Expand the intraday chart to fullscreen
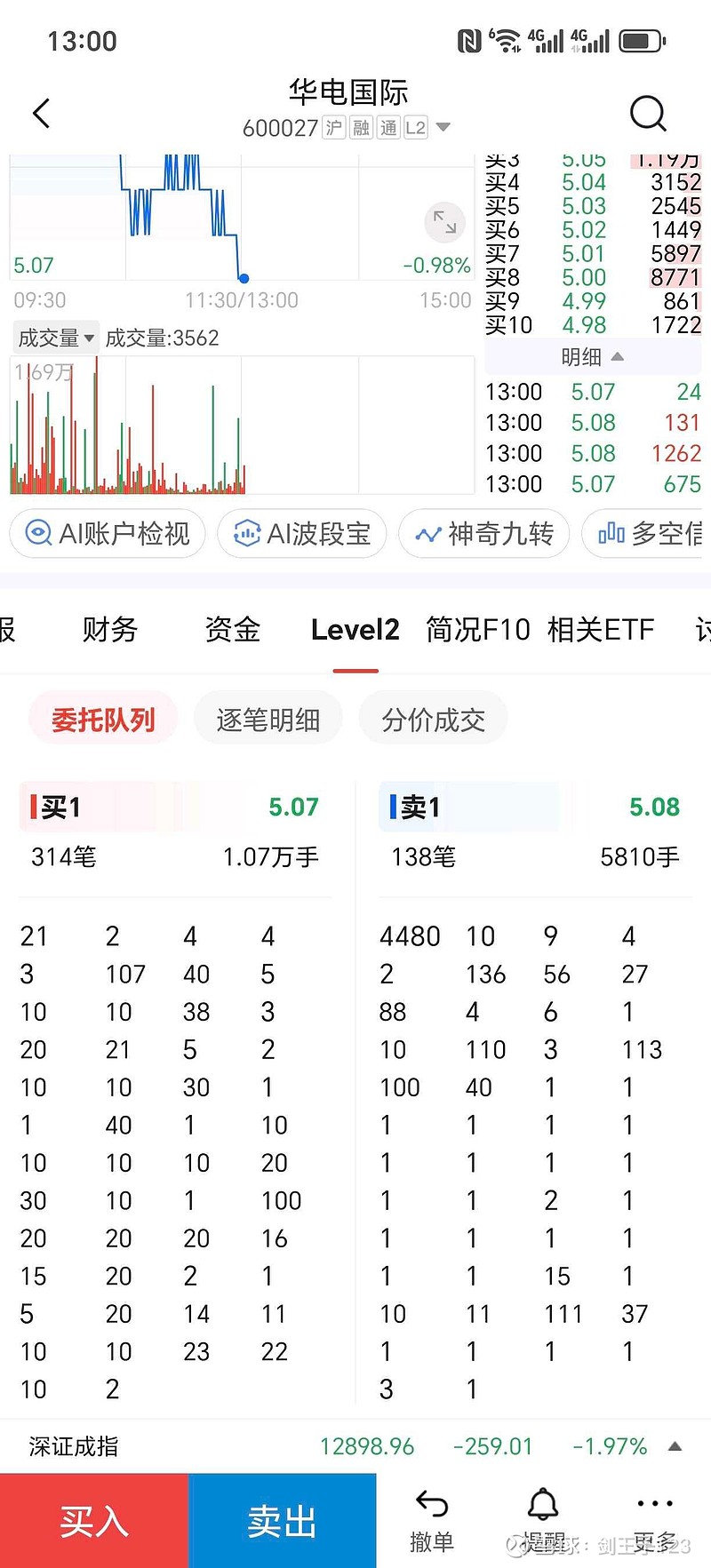This screenshot has width=711, height=1568. [x=444, y=222]
